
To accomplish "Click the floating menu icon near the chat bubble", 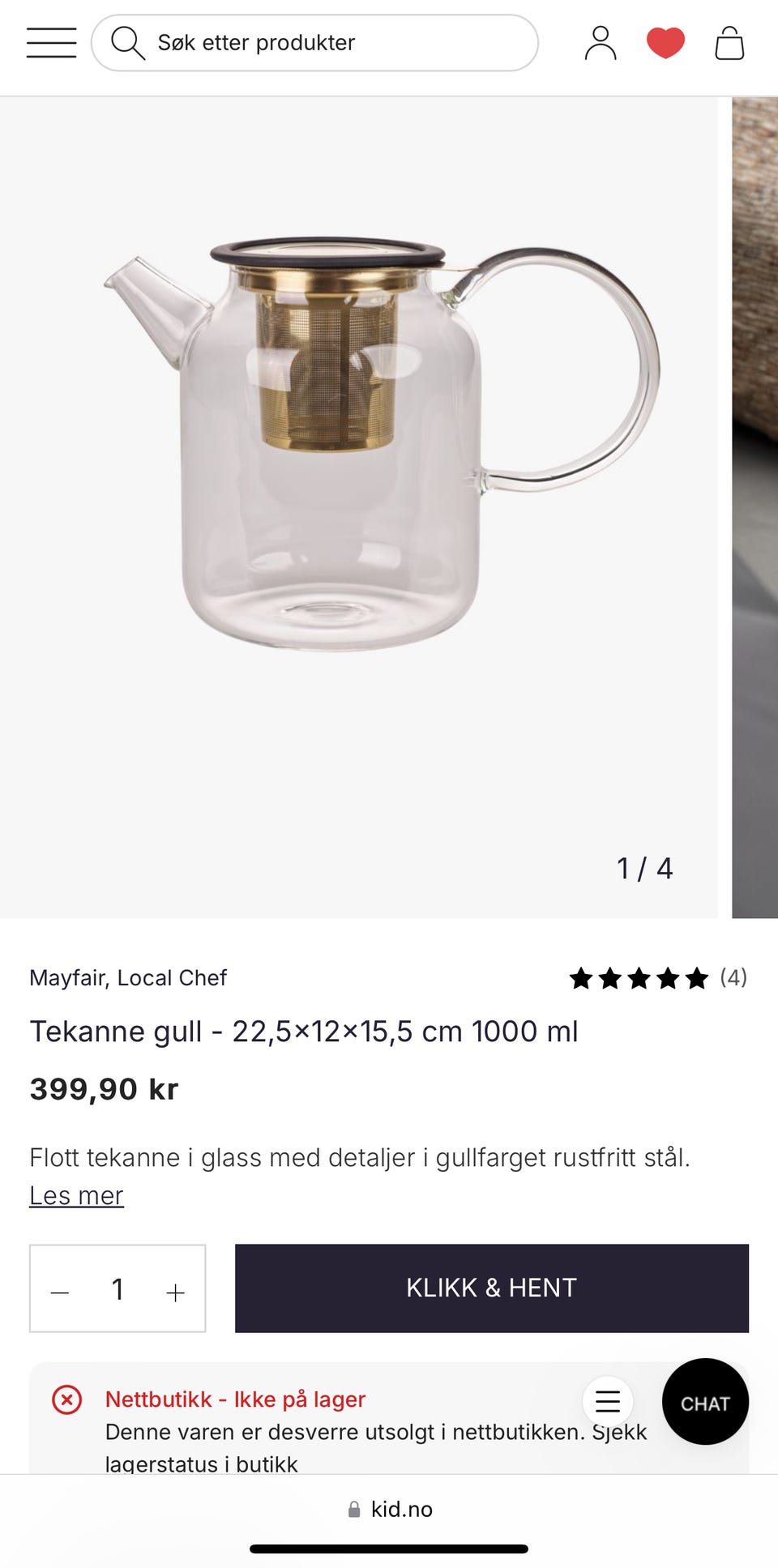I will pos(608,1403).
